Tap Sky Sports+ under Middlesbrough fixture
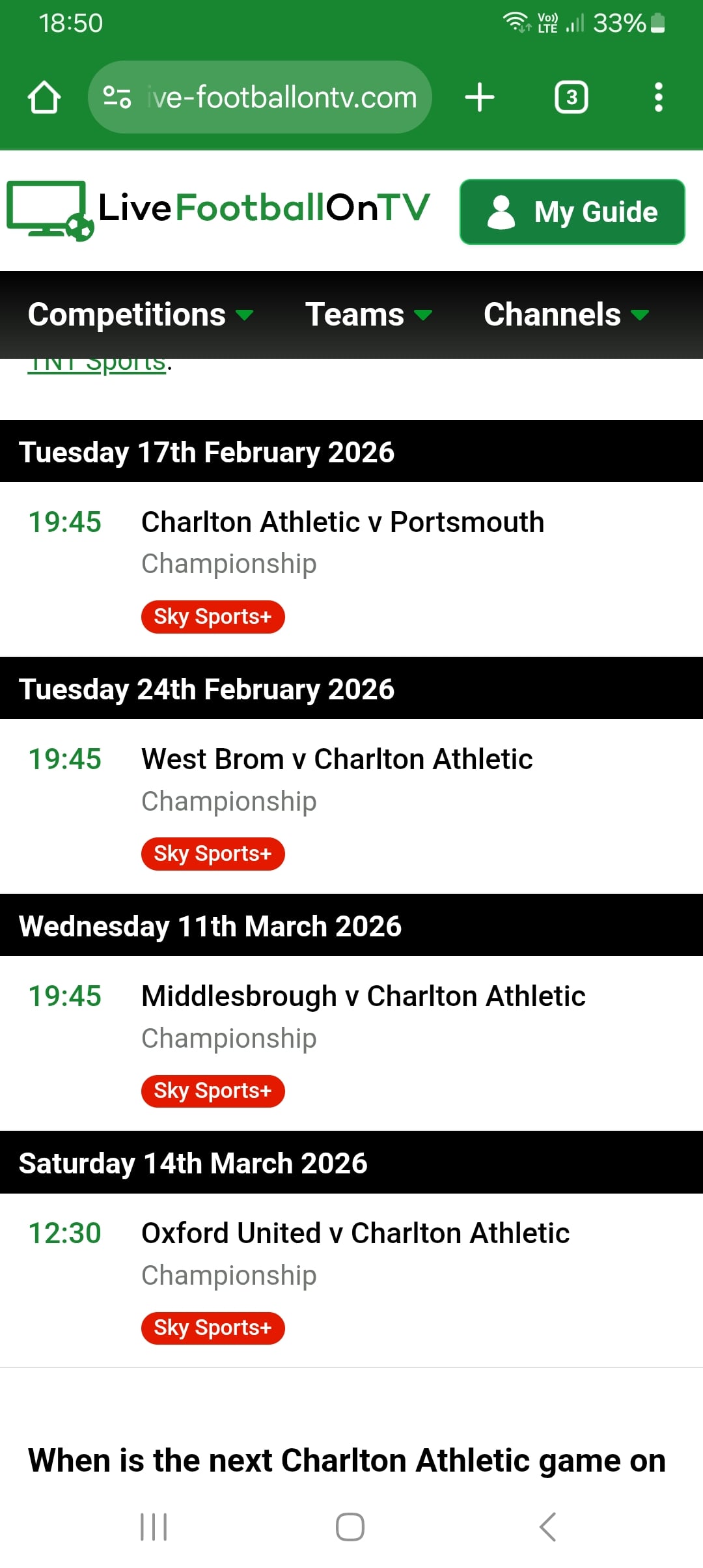 click(213, 1091)
